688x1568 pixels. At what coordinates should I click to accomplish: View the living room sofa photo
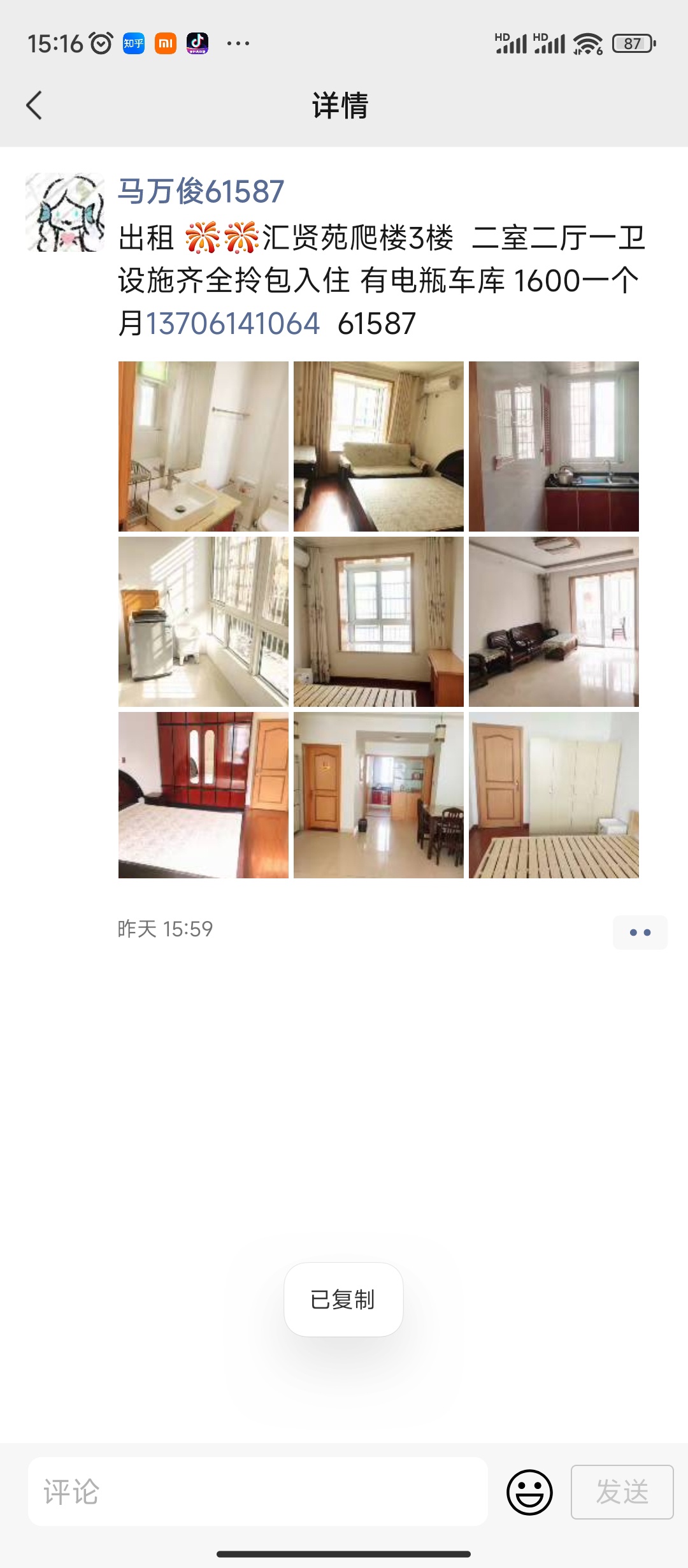coord(554,621)
